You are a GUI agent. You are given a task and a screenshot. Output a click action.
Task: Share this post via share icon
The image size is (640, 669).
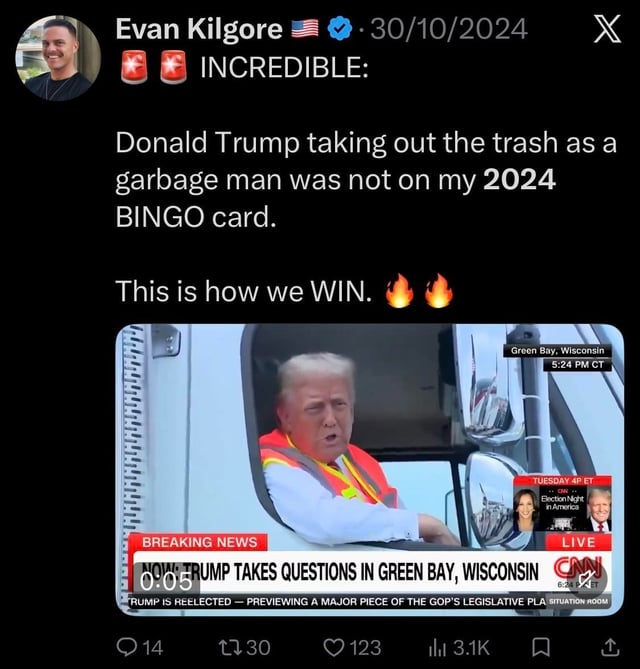(609, 647)
